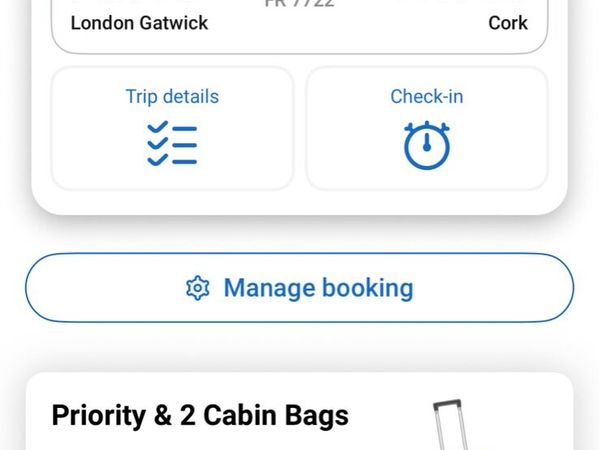600x450 pixels.
Task: Open the London Gatwick to Cork flight card
Action: [299, 24]
